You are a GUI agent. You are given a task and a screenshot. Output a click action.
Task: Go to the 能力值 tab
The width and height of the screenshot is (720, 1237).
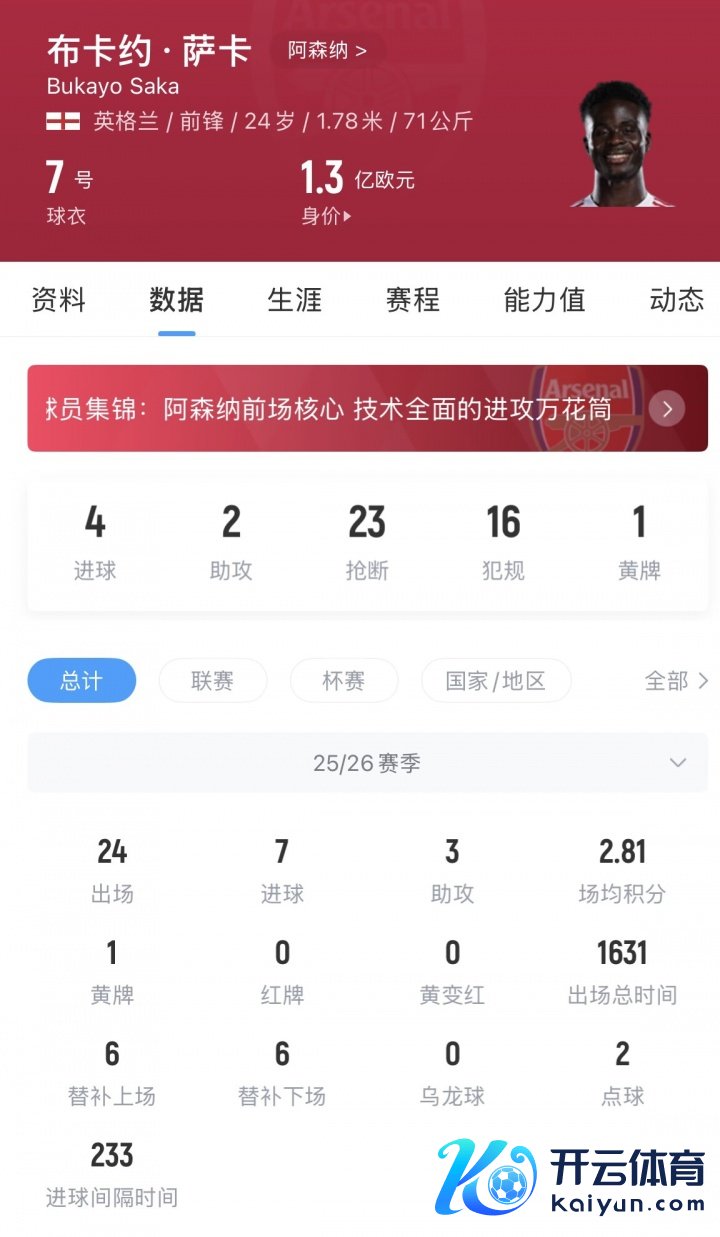[544, 300]
